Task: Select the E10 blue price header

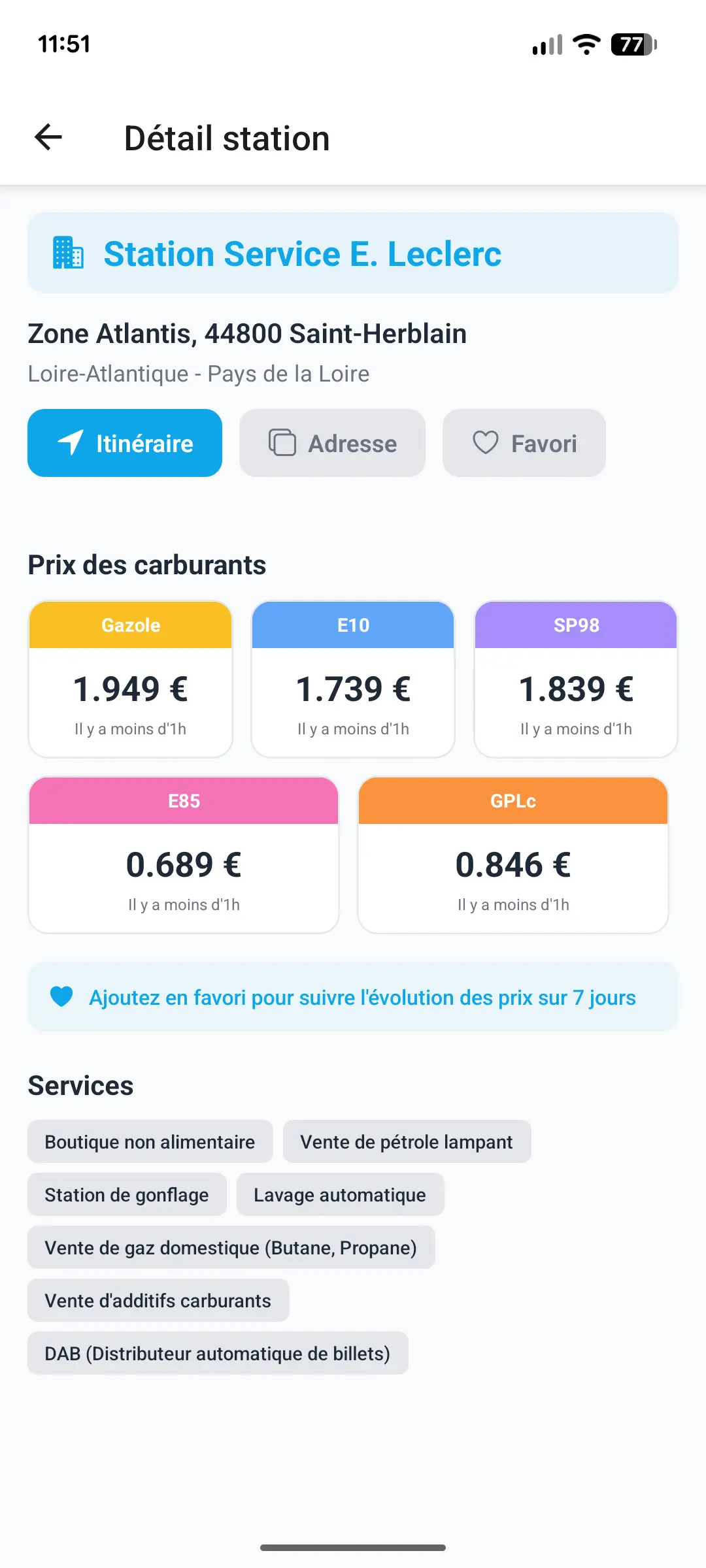Action: point(352,625)
